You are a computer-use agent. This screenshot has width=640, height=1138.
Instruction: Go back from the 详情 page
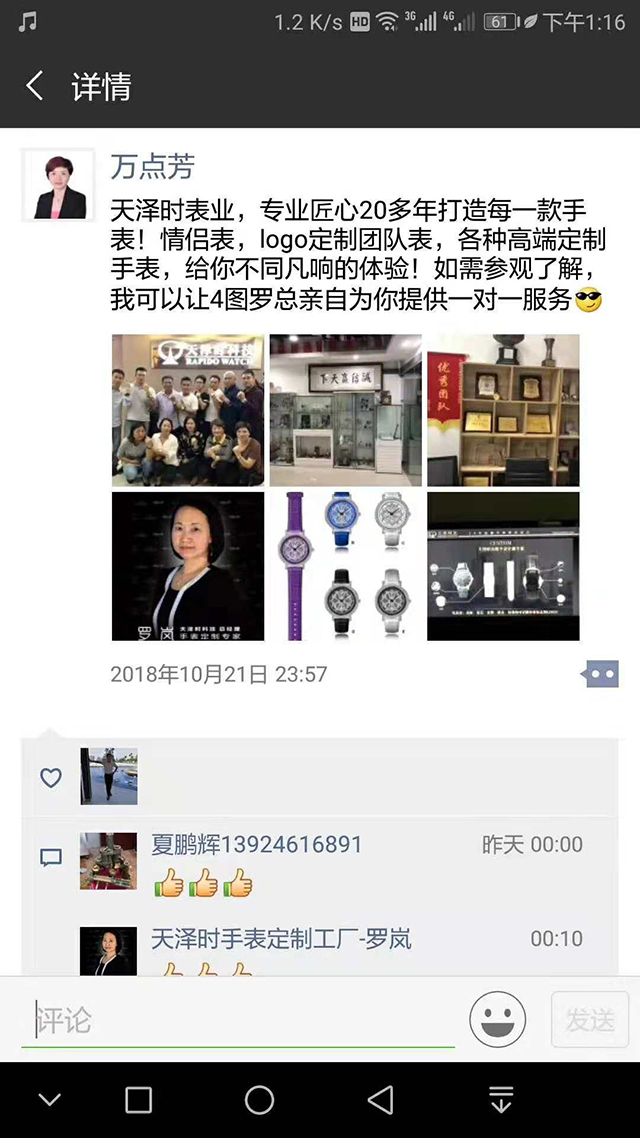click(35, 87)
